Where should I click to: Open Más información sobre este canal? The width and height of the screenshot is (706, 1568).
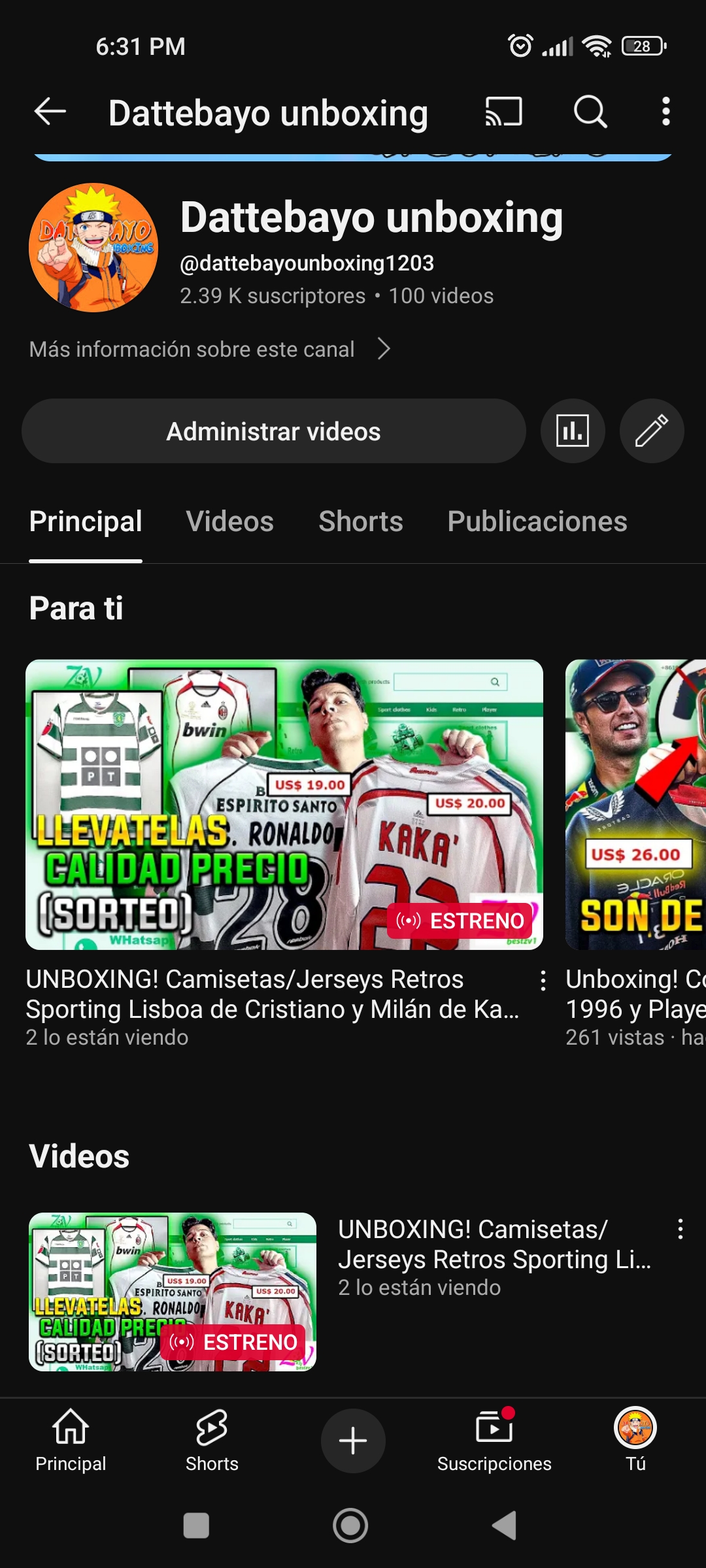tap(210, 350)
